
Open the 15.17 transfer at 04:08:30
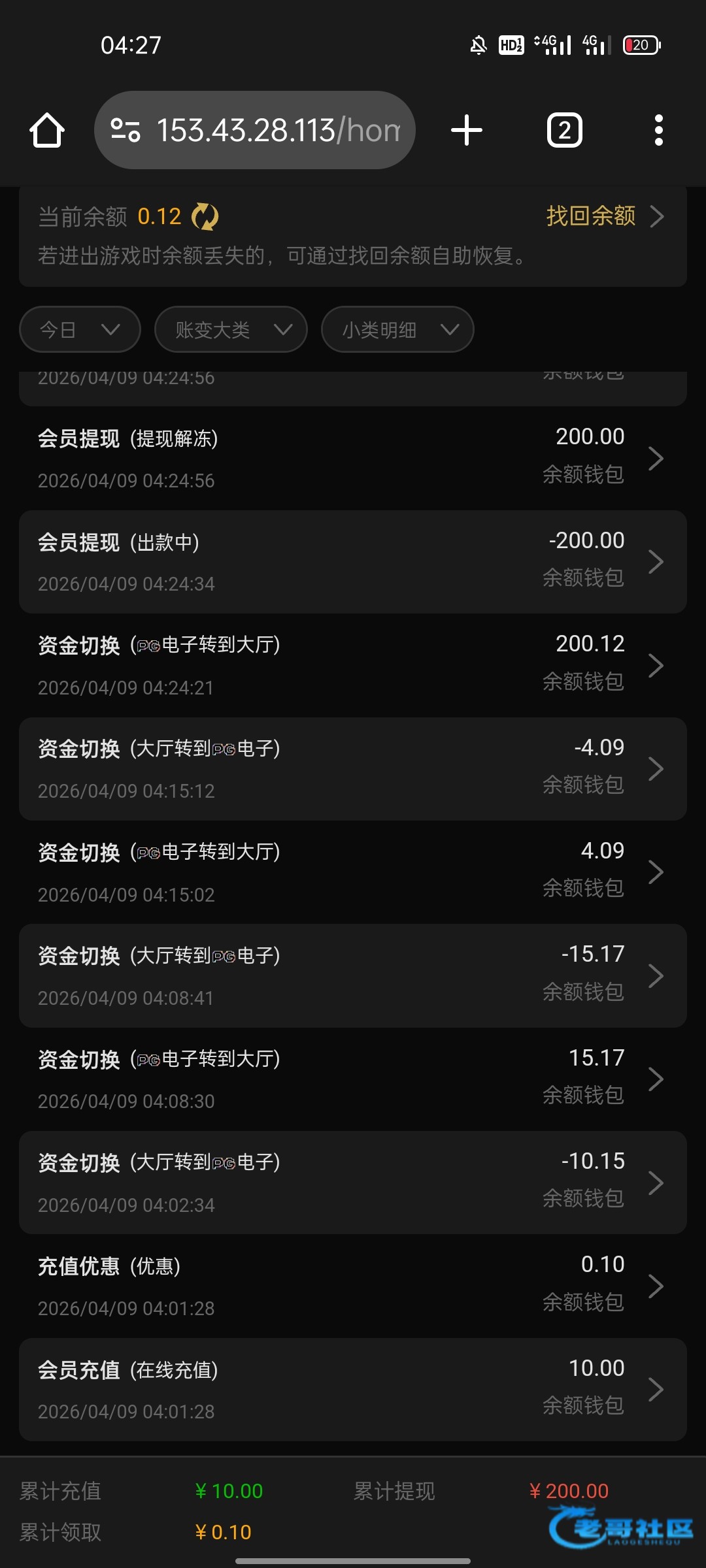(353, 1079)
